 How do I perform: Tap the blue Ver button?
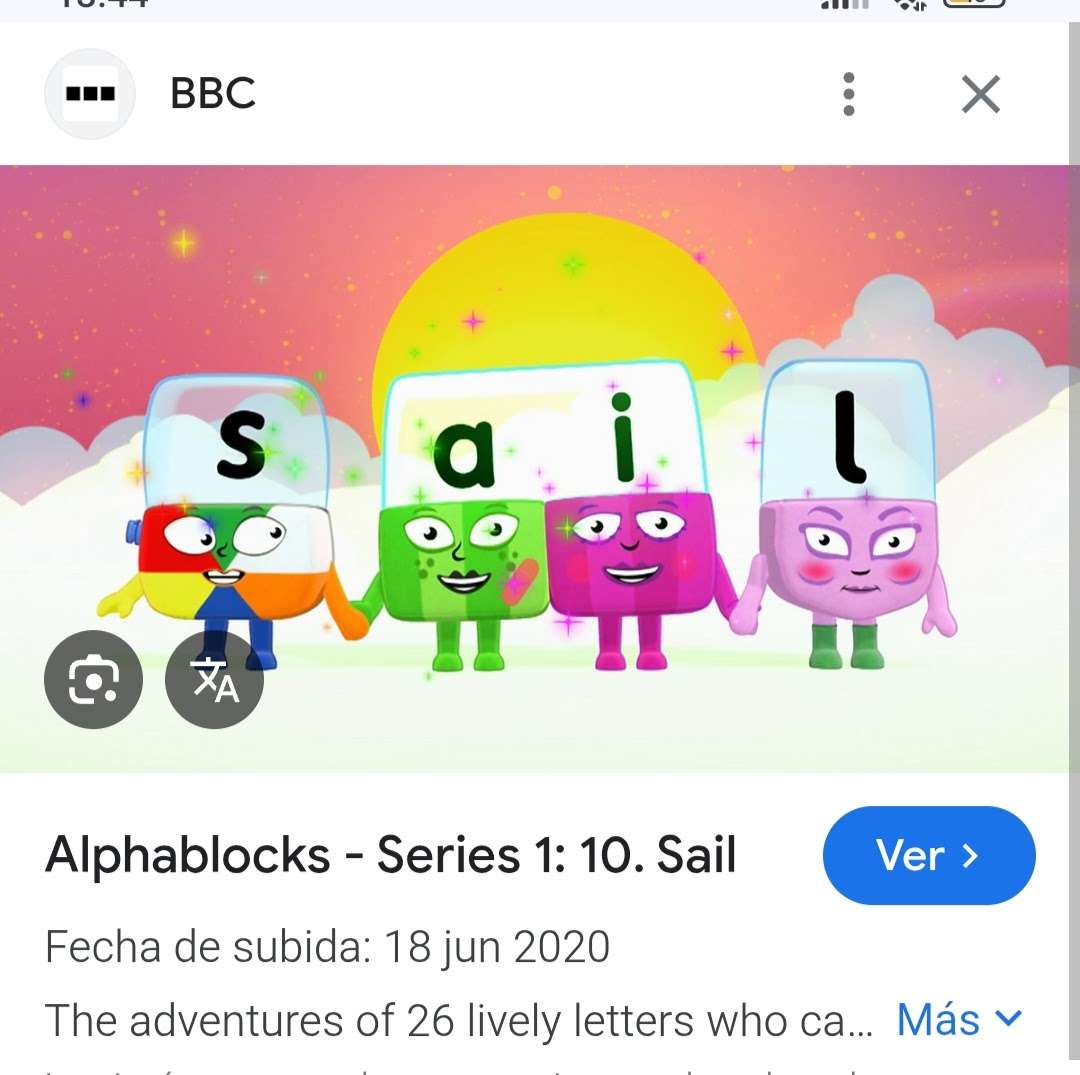click(928, 855)
